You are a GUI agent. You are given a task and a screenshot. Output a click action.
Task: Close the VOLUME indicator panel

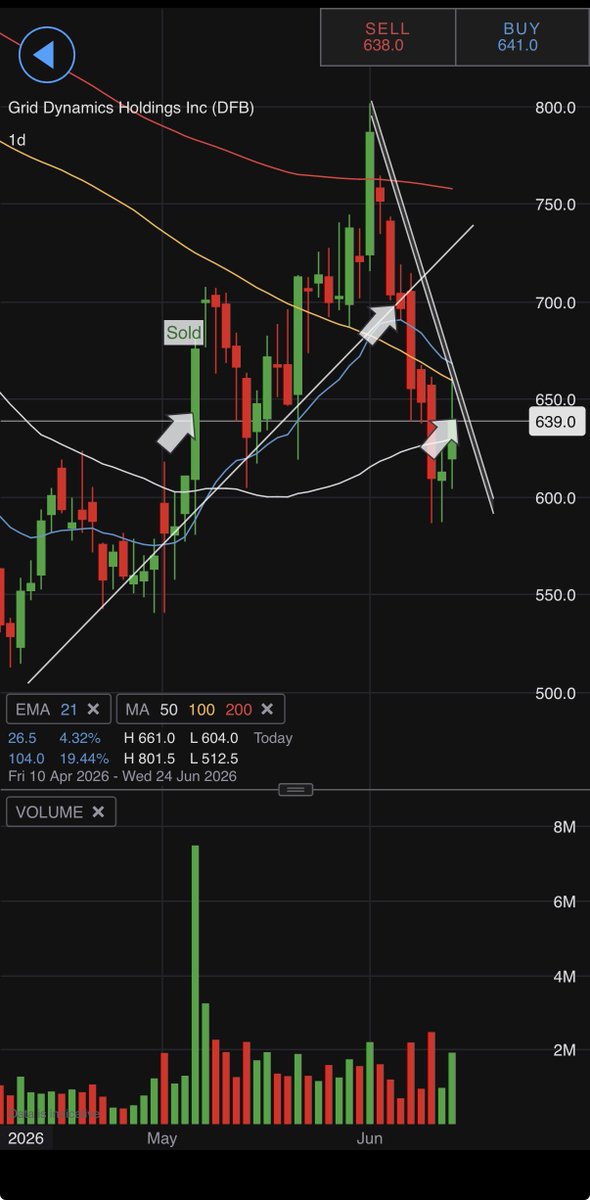98,812
